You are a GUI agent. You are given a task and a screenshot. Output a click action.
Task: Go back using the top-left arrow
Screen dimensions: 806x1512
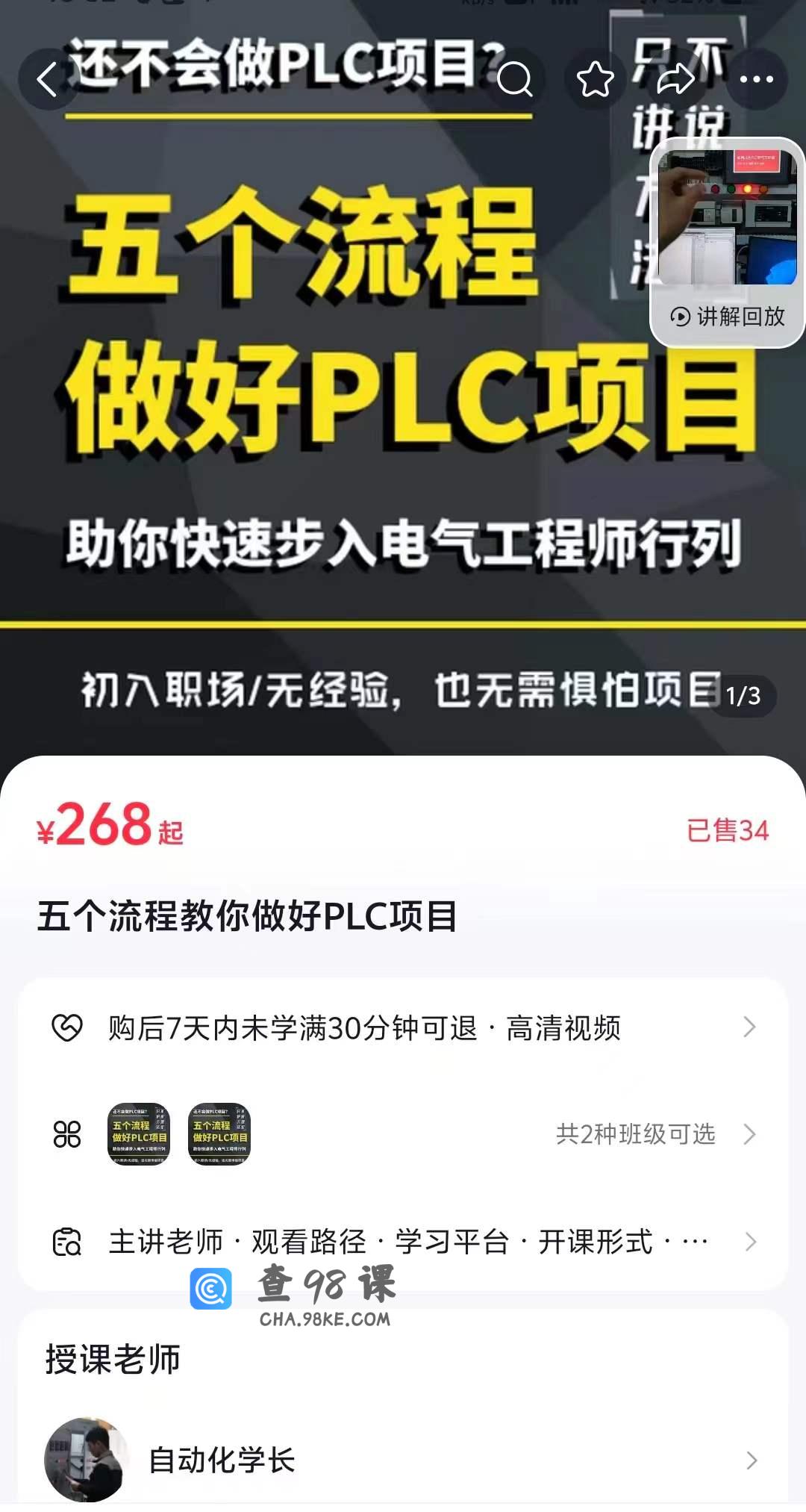coord(48,79)
